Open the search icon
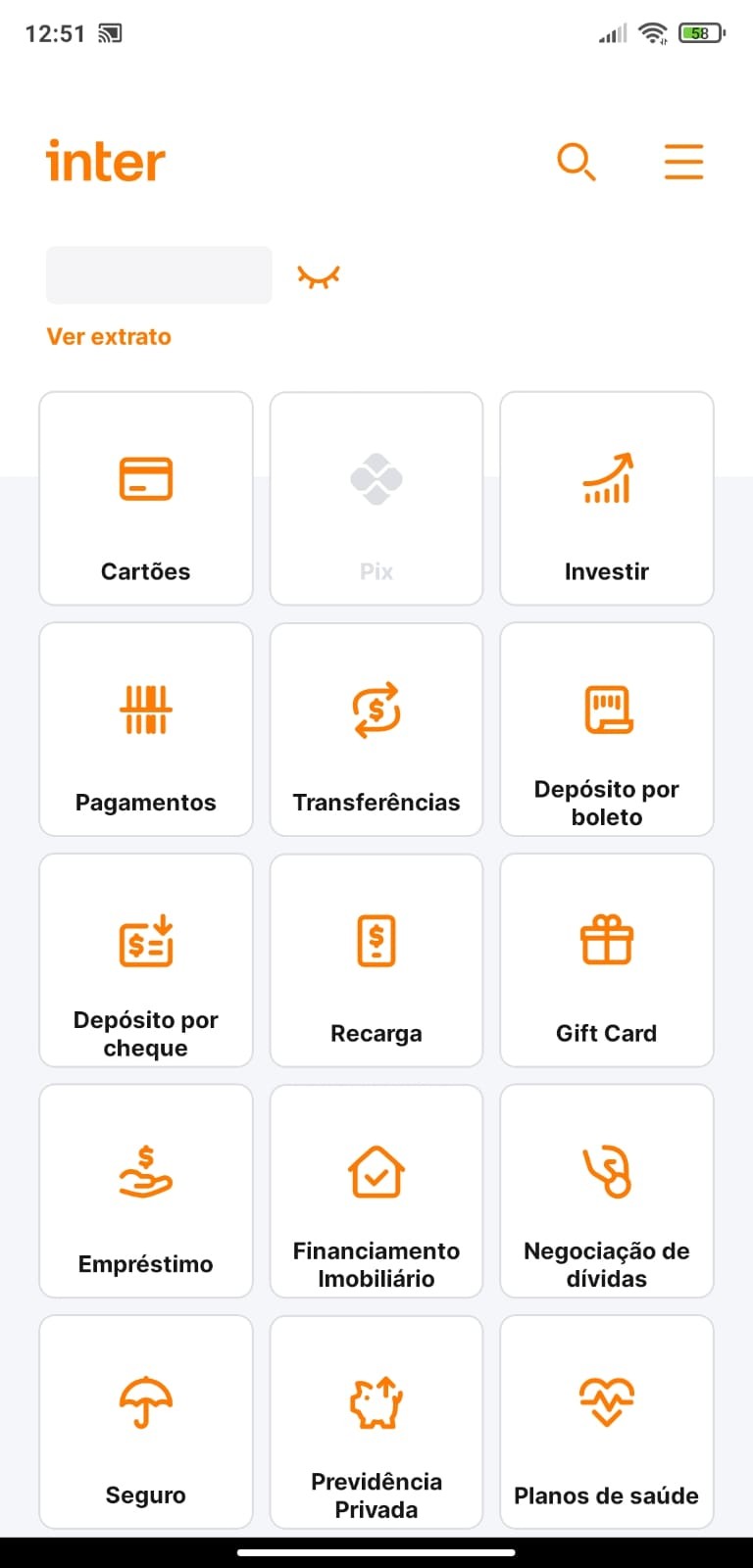This screenshot has height=1568, width=753. pyautogui.click(x=577, y=162)
